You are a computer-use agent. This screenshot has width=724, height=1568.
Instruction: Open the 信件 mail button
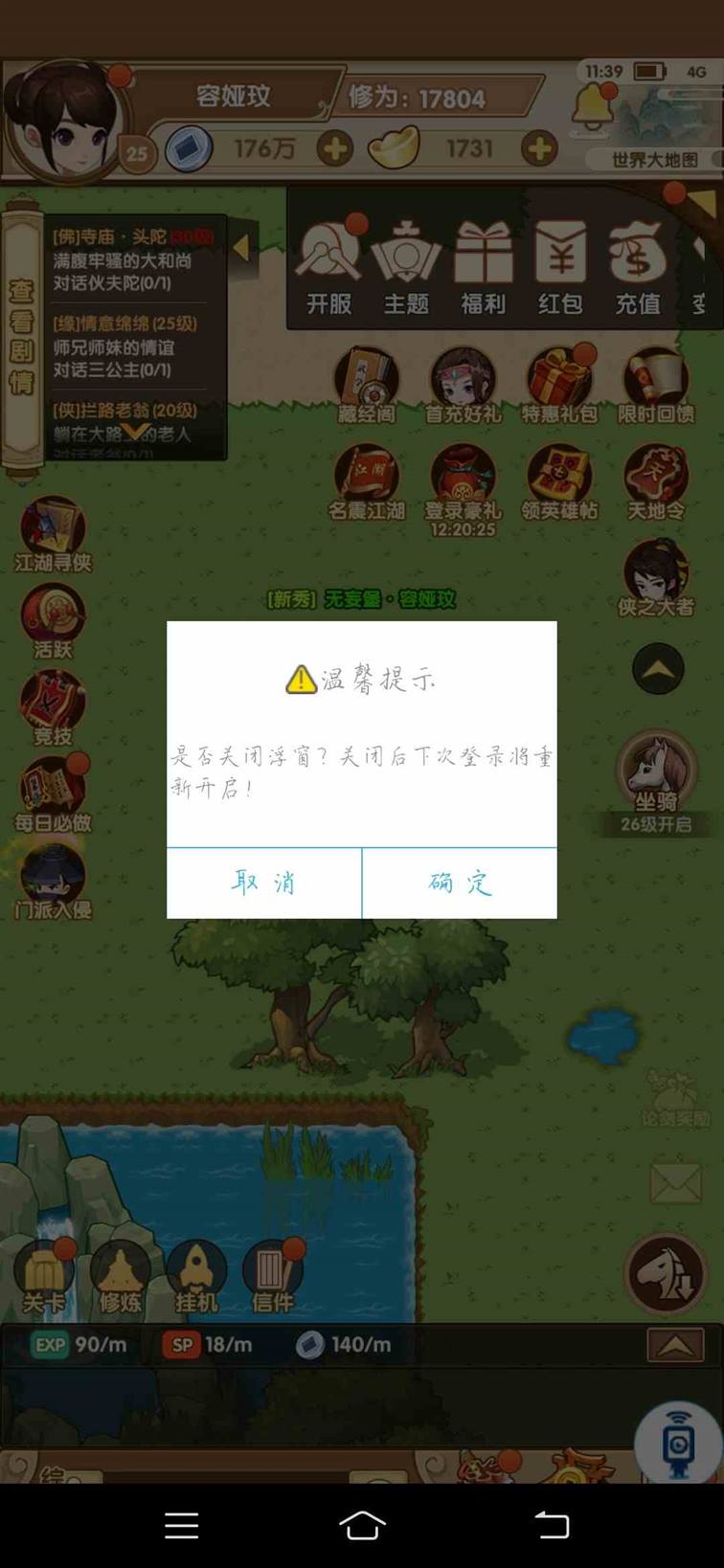tap(273, 1278)
